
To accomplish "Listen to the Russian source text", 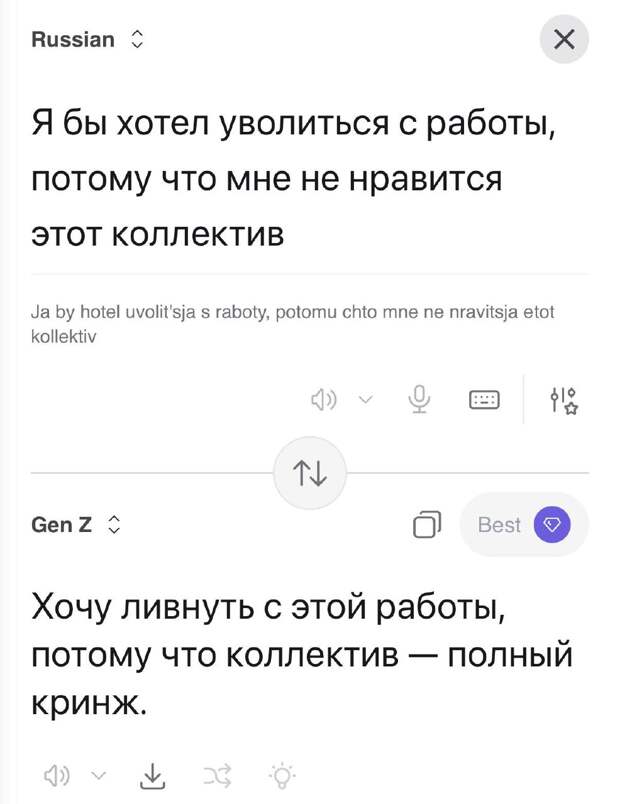I will [323, 401].
